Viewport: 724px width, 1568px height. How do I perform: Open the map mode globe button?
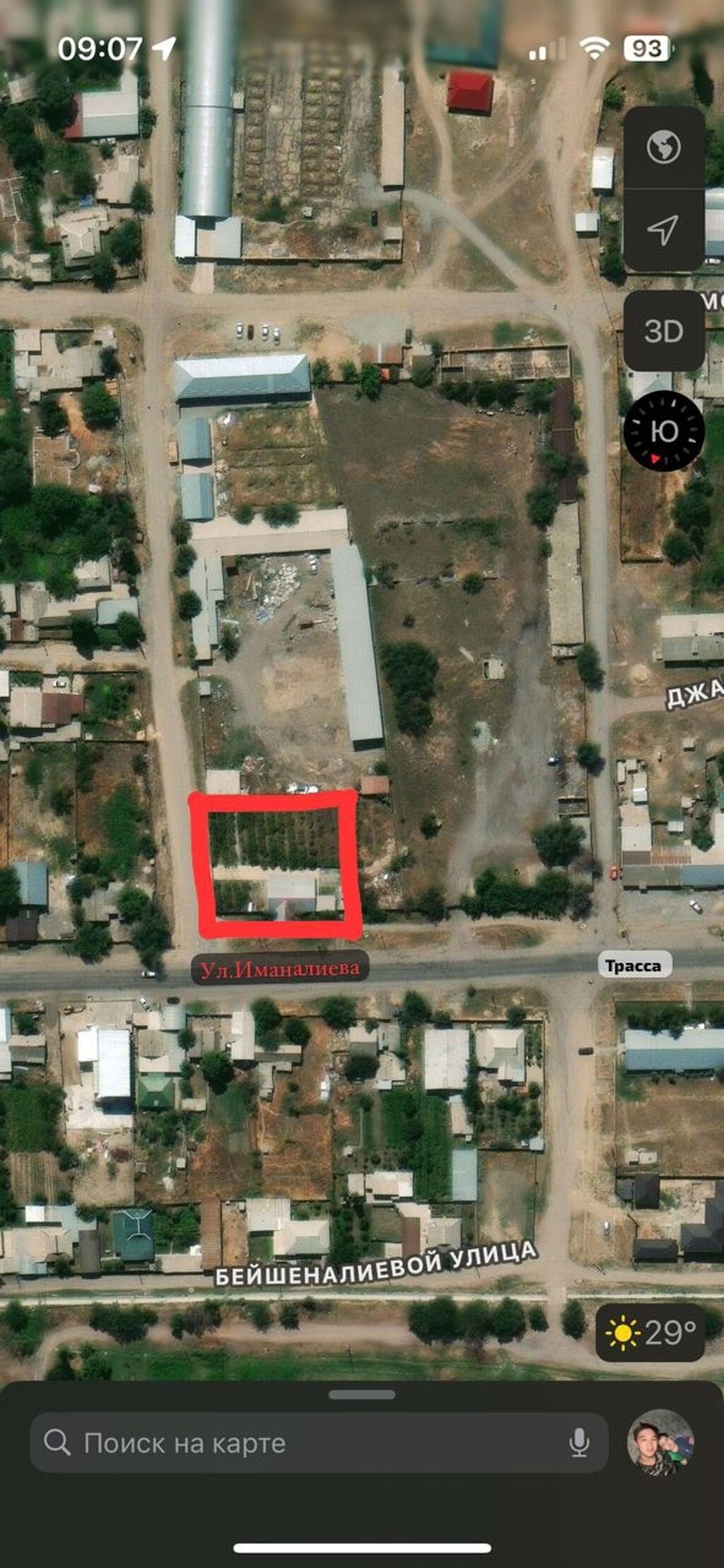(663, 147)
